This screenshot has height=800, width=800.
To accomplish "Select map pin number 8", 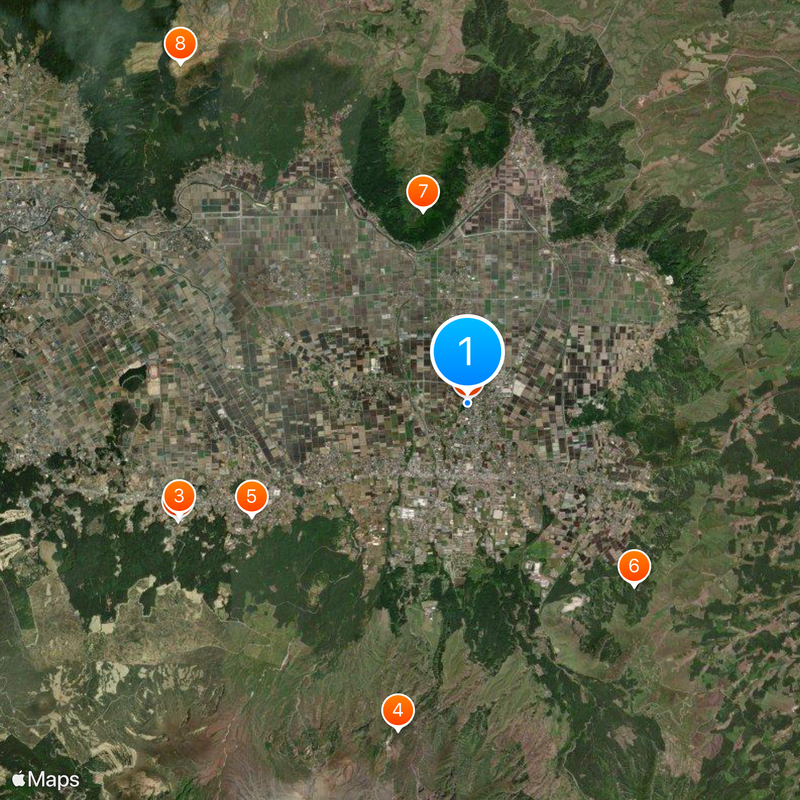I will 180,44.
